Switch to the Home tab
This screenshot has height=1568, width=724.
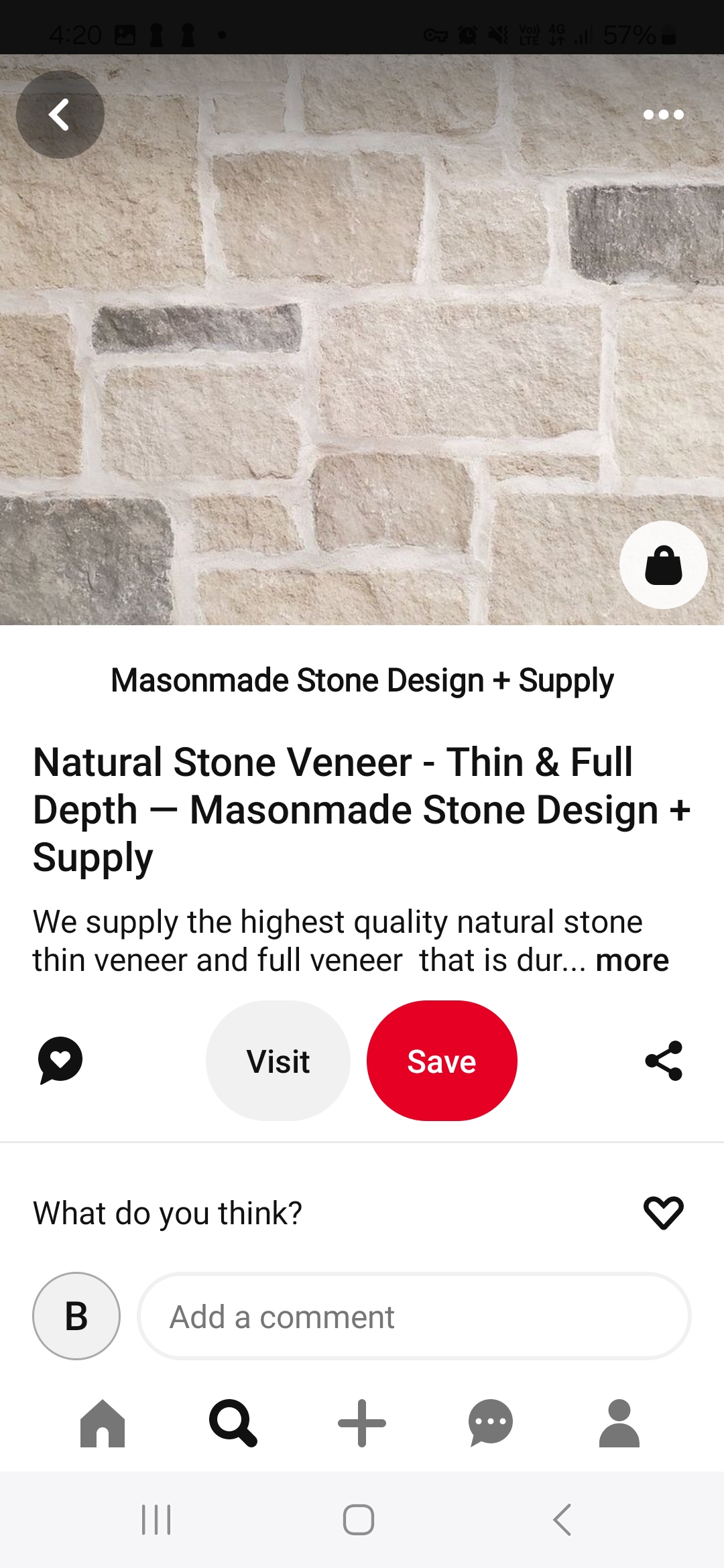(x=103, y=1423)
